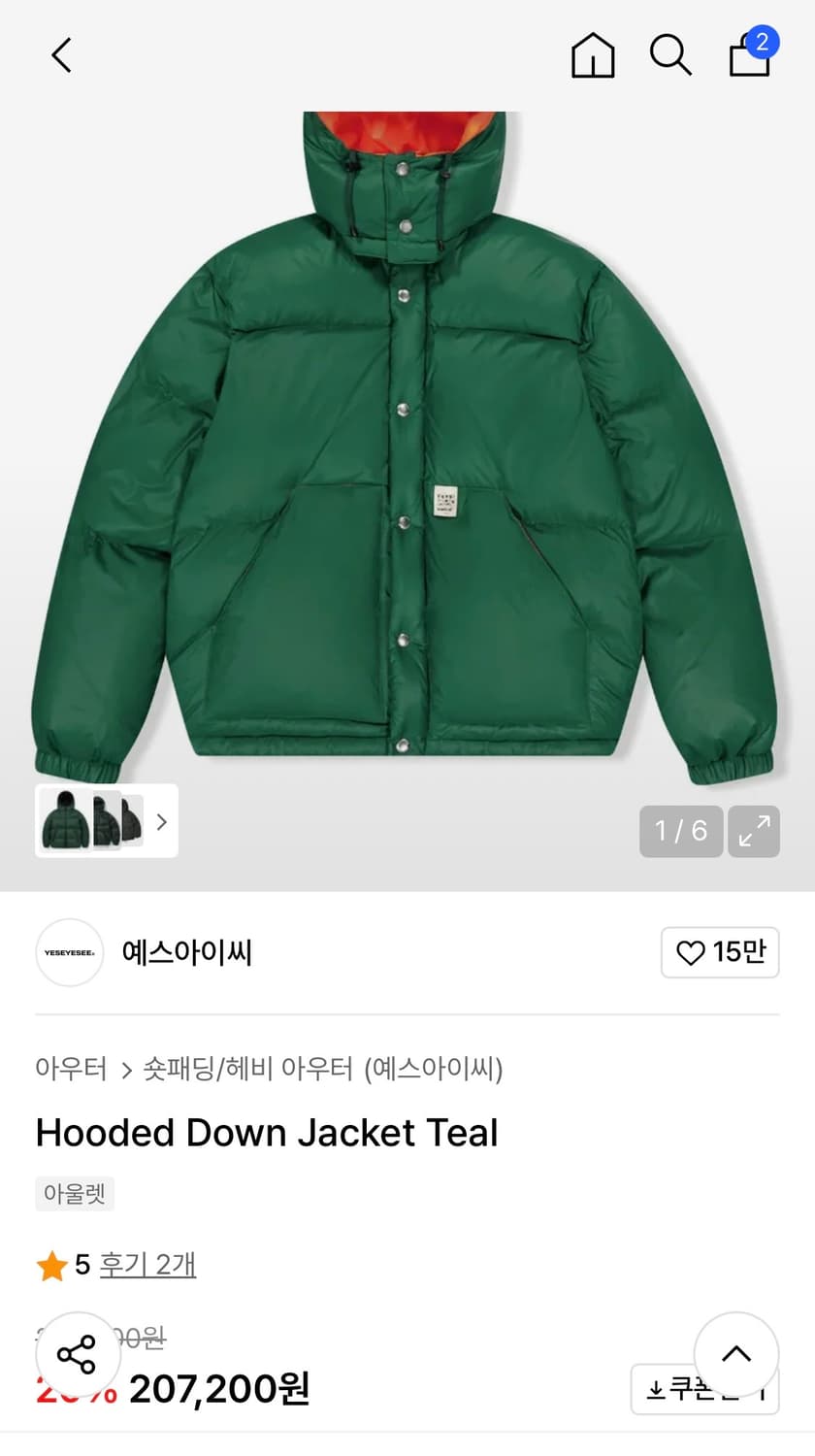Enter fullscreen with the expand icon
The image size is (815, 1456).
point(754,832)
